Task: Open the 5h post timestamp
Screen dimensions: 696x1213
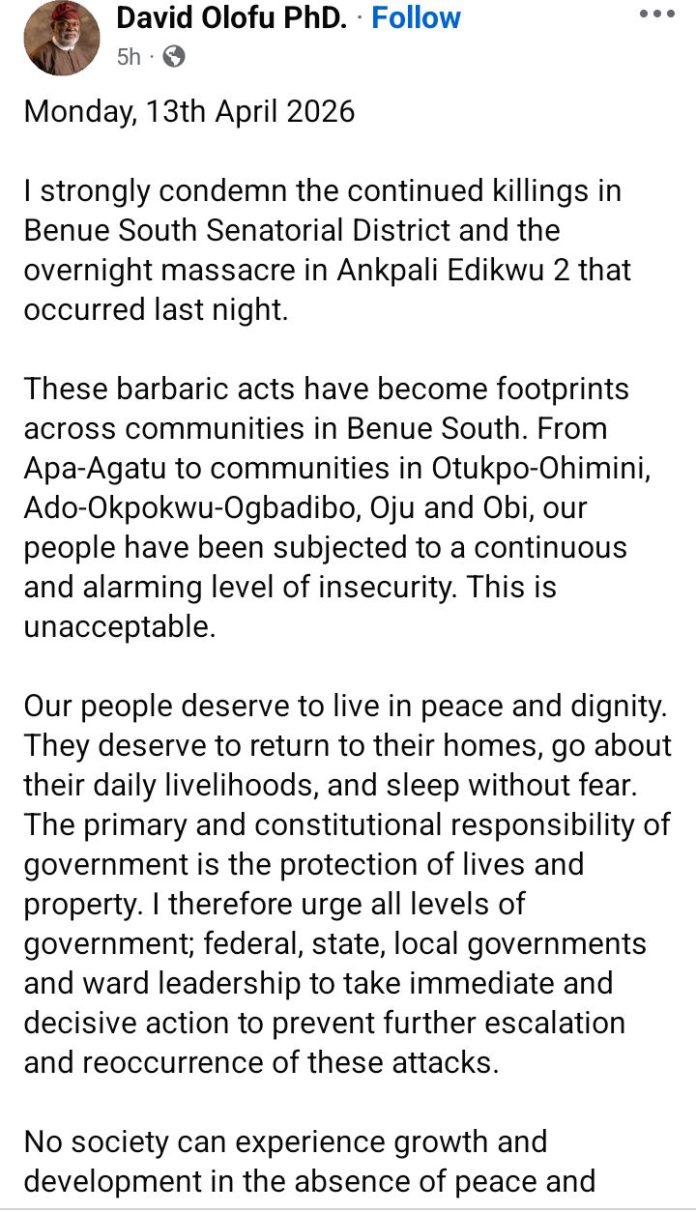Action: pyautogui.click(x=129, y=57)
